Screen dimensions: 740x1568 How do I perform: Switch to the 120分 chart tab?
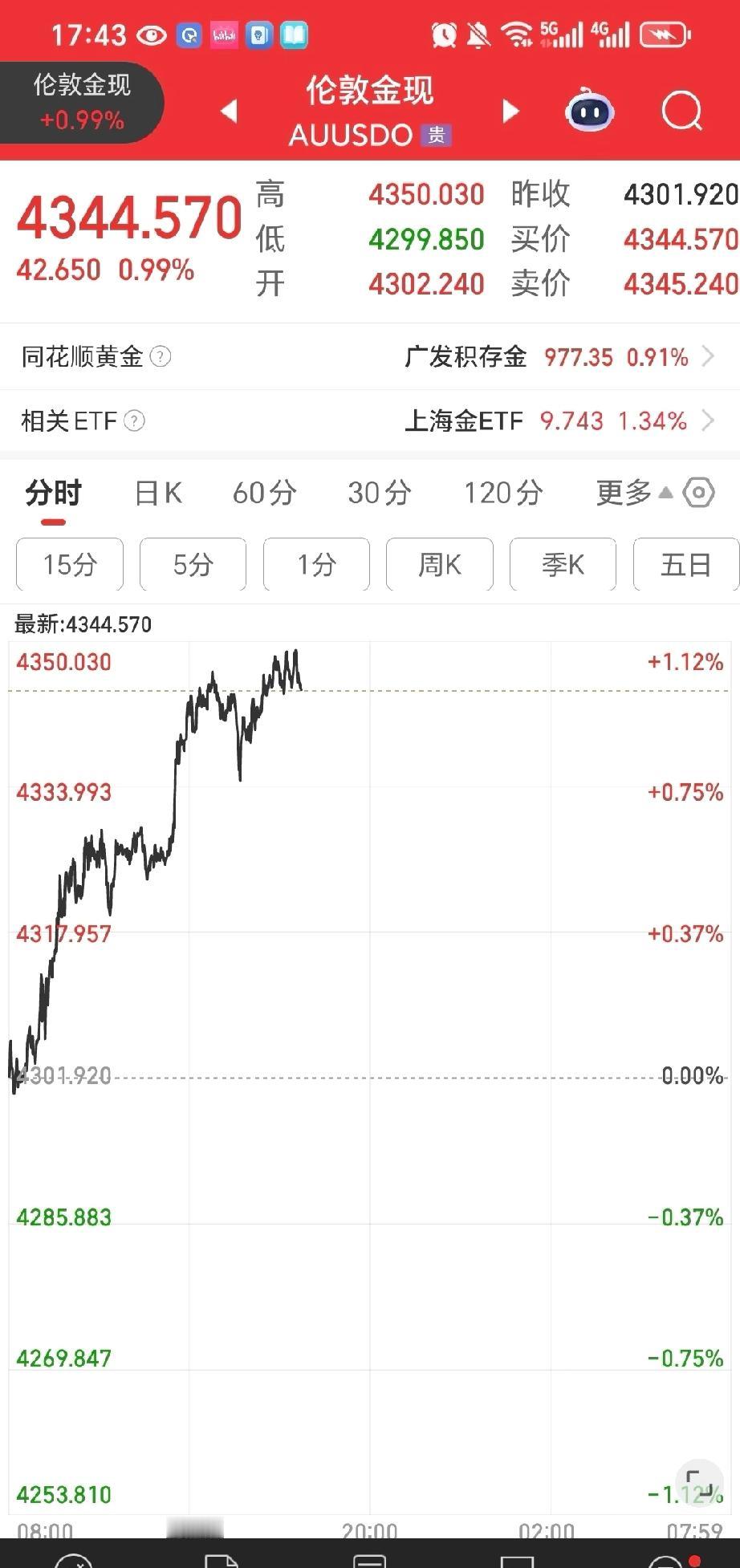point(502,493)
